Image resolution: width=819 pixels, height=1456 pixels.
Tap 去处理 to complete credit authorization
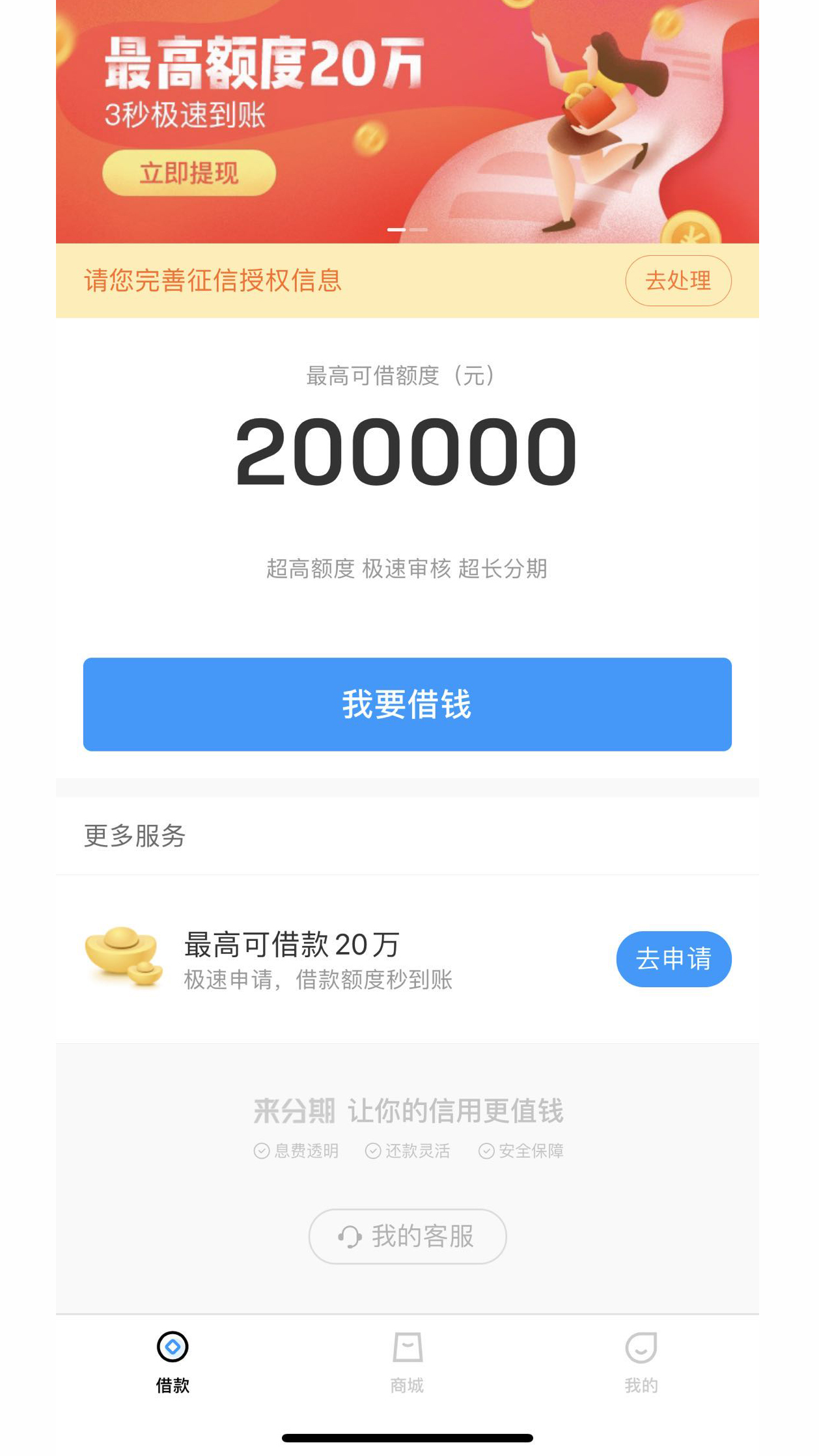point(678,281)
